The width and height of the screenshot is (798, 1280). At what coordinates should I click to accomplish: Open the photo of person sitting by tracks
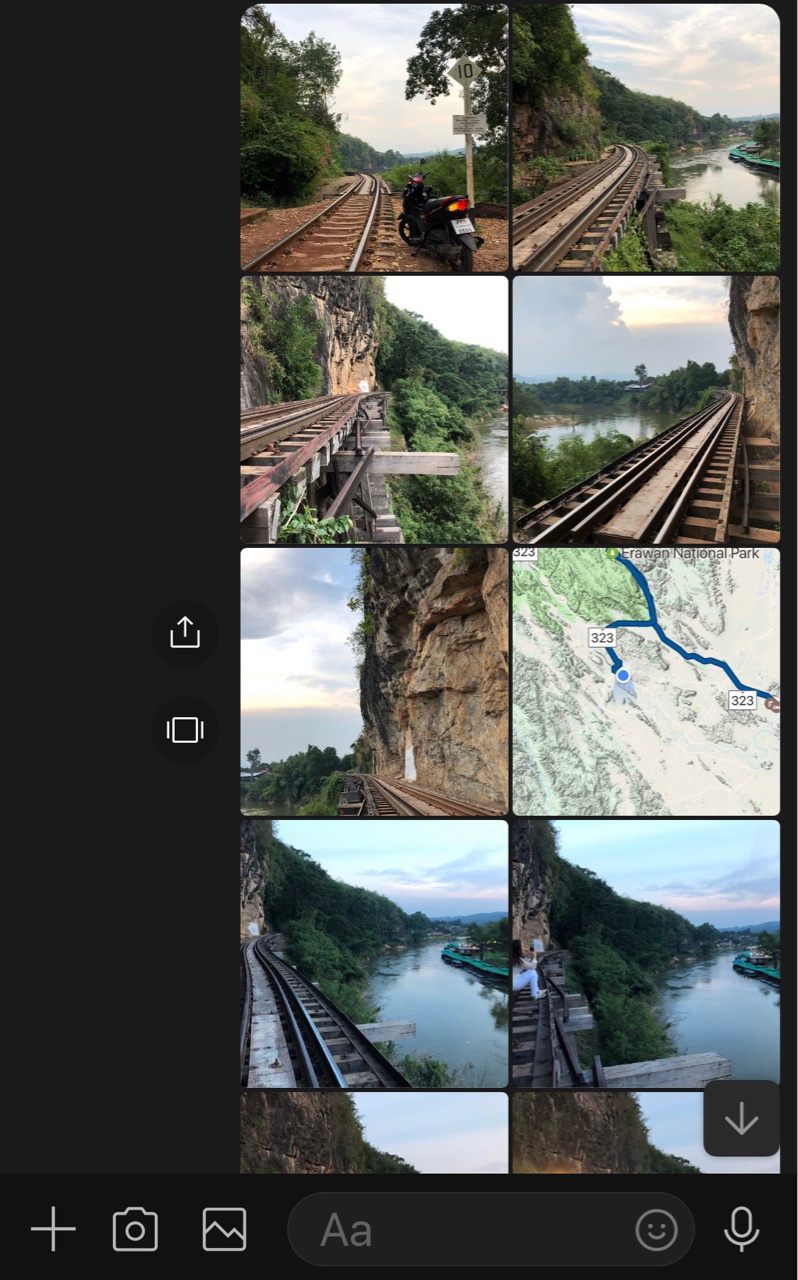pyautogui.click(x=646, y=954)
